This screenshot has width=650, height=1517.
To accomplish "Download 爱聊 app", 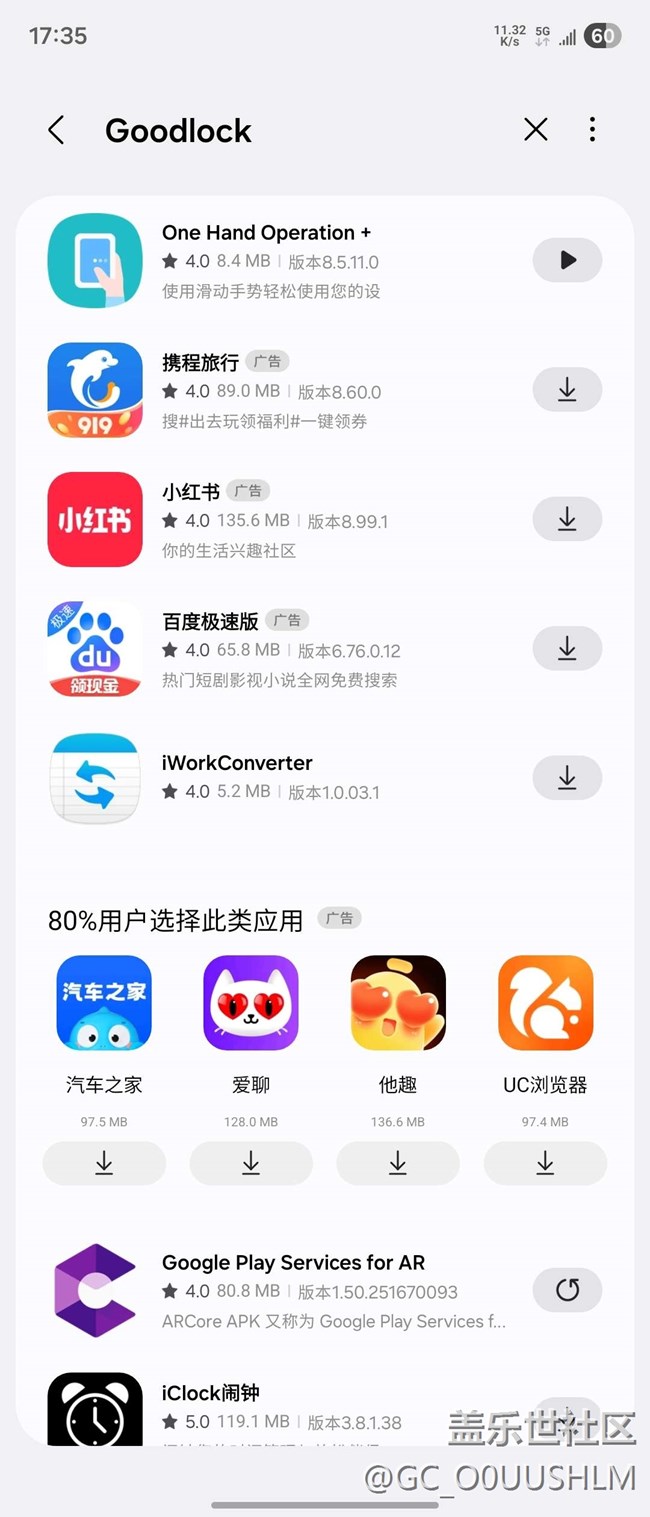I will (x=251, y=1163).
